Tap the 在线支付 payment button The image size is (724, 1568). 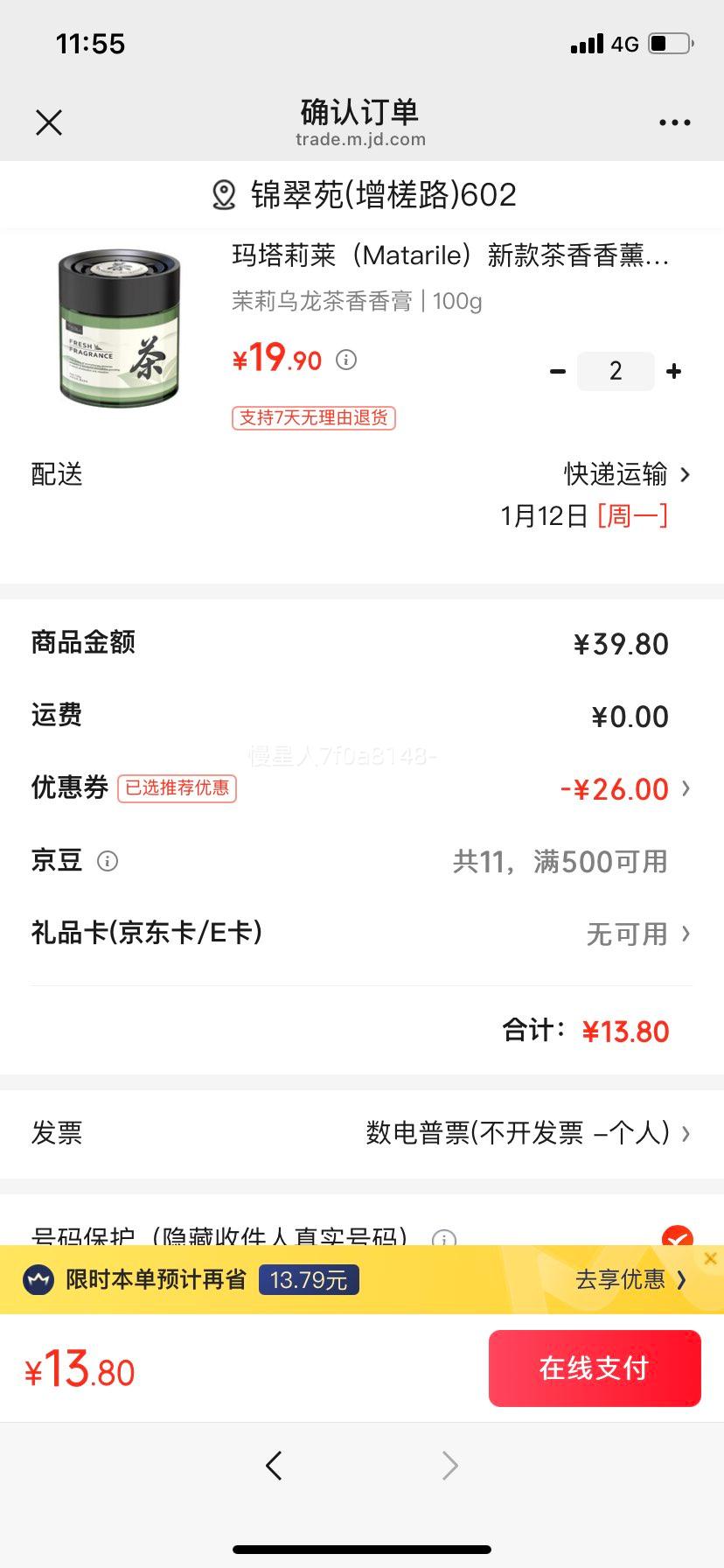pyautogui.click(x=594, y=1368)
